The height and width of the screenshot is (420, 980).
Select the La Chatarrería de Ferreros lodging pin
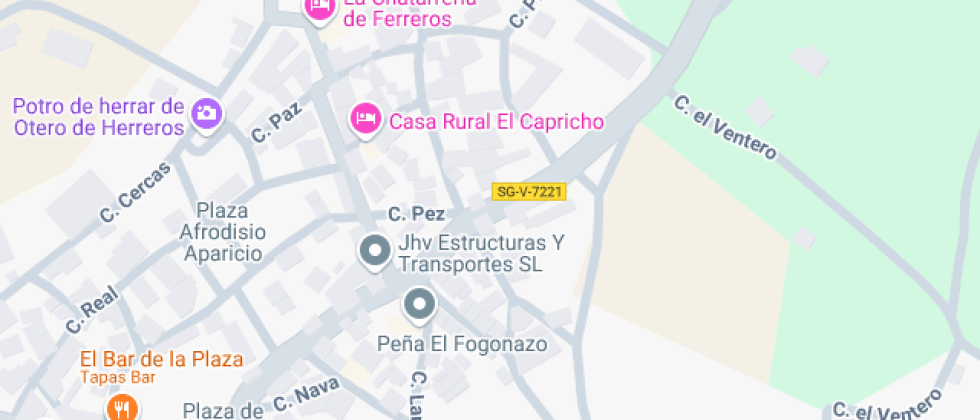coord(319,10)
